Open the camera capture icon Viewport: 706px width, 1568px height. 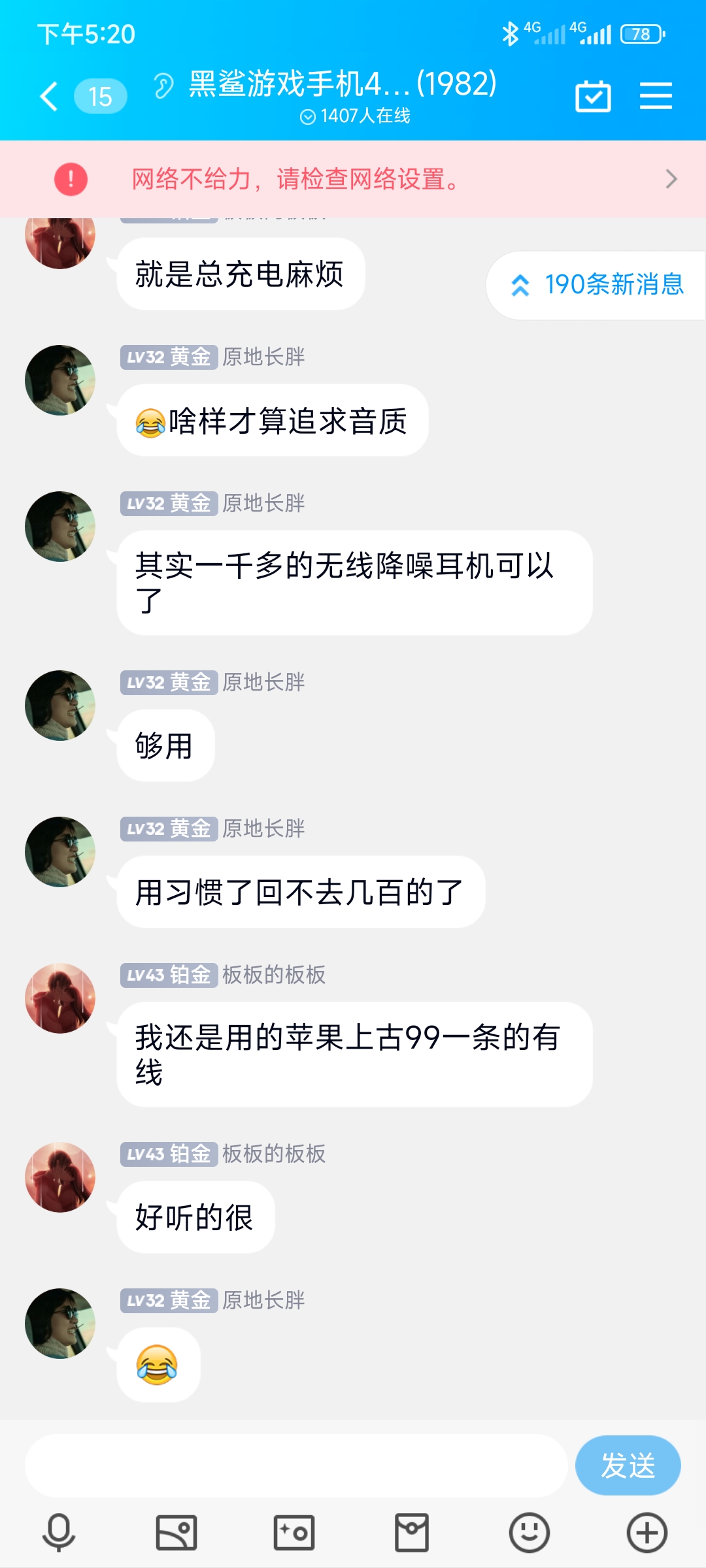(294, 1532)
